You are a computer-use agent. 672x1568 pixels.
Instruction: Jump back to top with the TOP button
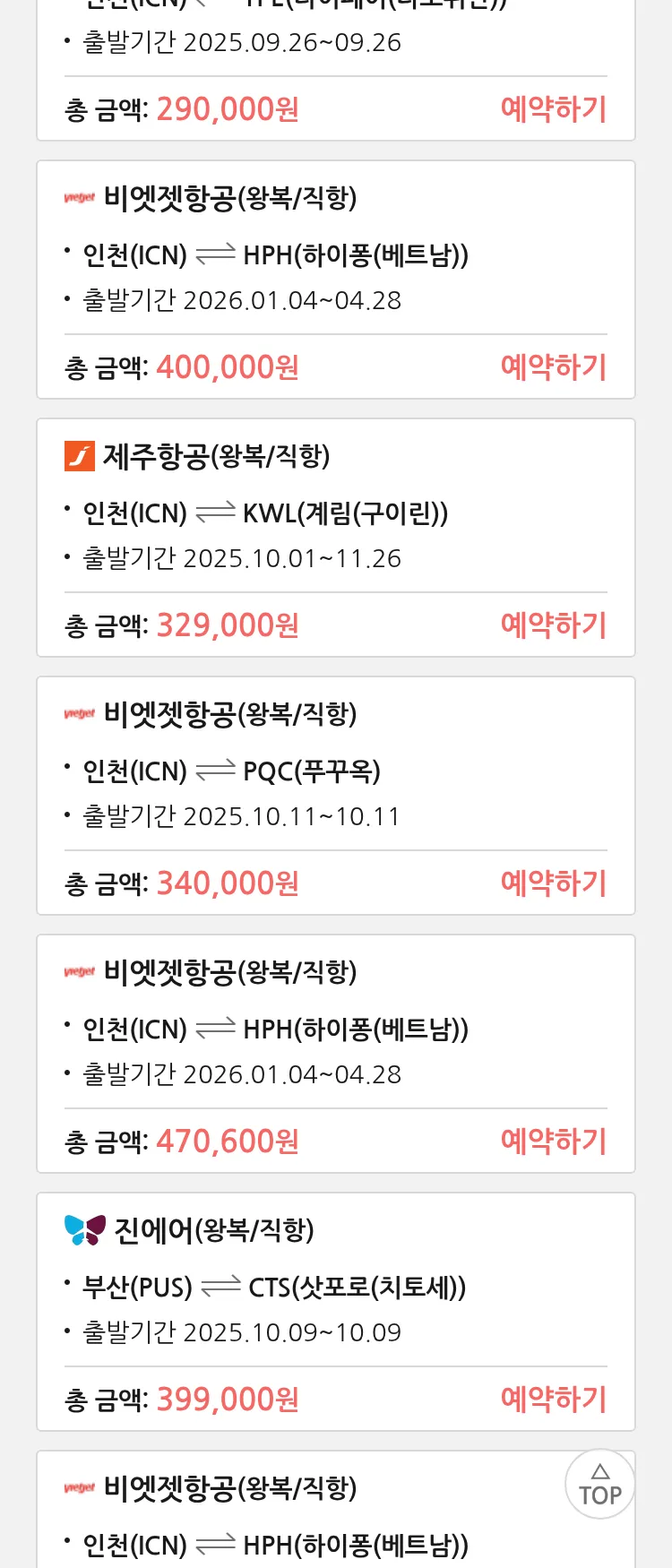point(599,1485)
